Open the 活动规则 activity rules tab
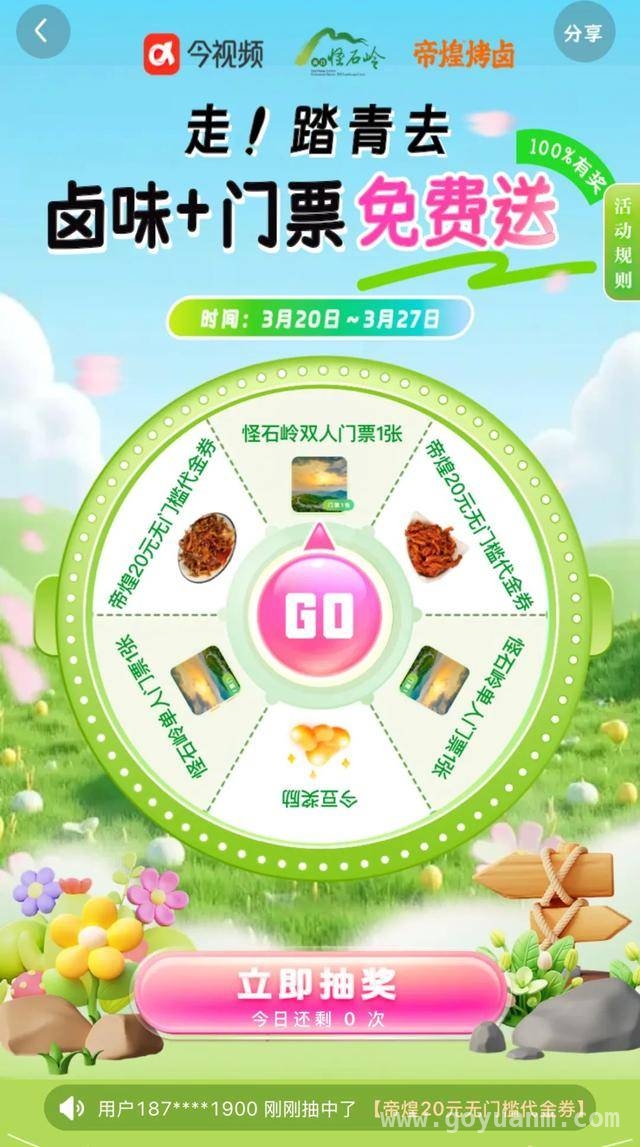Image resolution: width=640 pixels, height=1147 pixels. pyautogui.click(x=623, y=241)
